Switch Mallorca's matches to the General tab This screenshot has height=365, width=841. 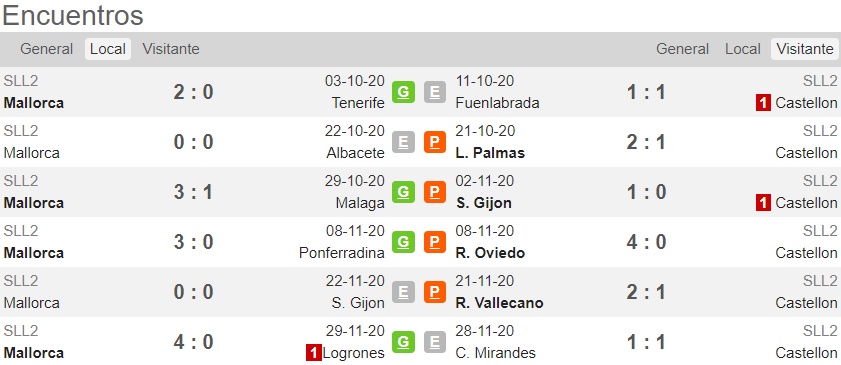(46, 49)
